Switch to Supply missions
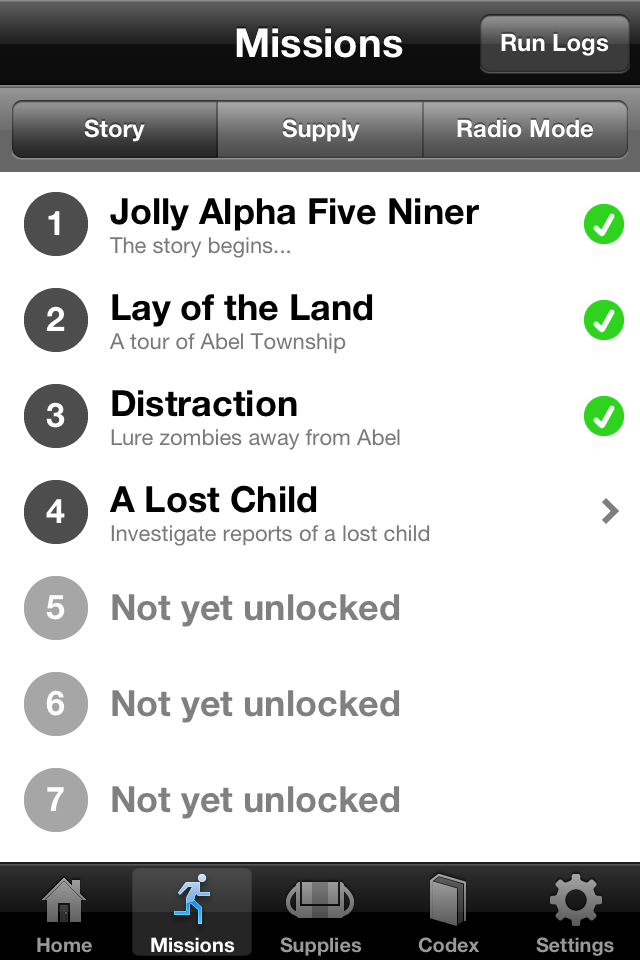Screen dimensions: 640x960 point(320,129)
